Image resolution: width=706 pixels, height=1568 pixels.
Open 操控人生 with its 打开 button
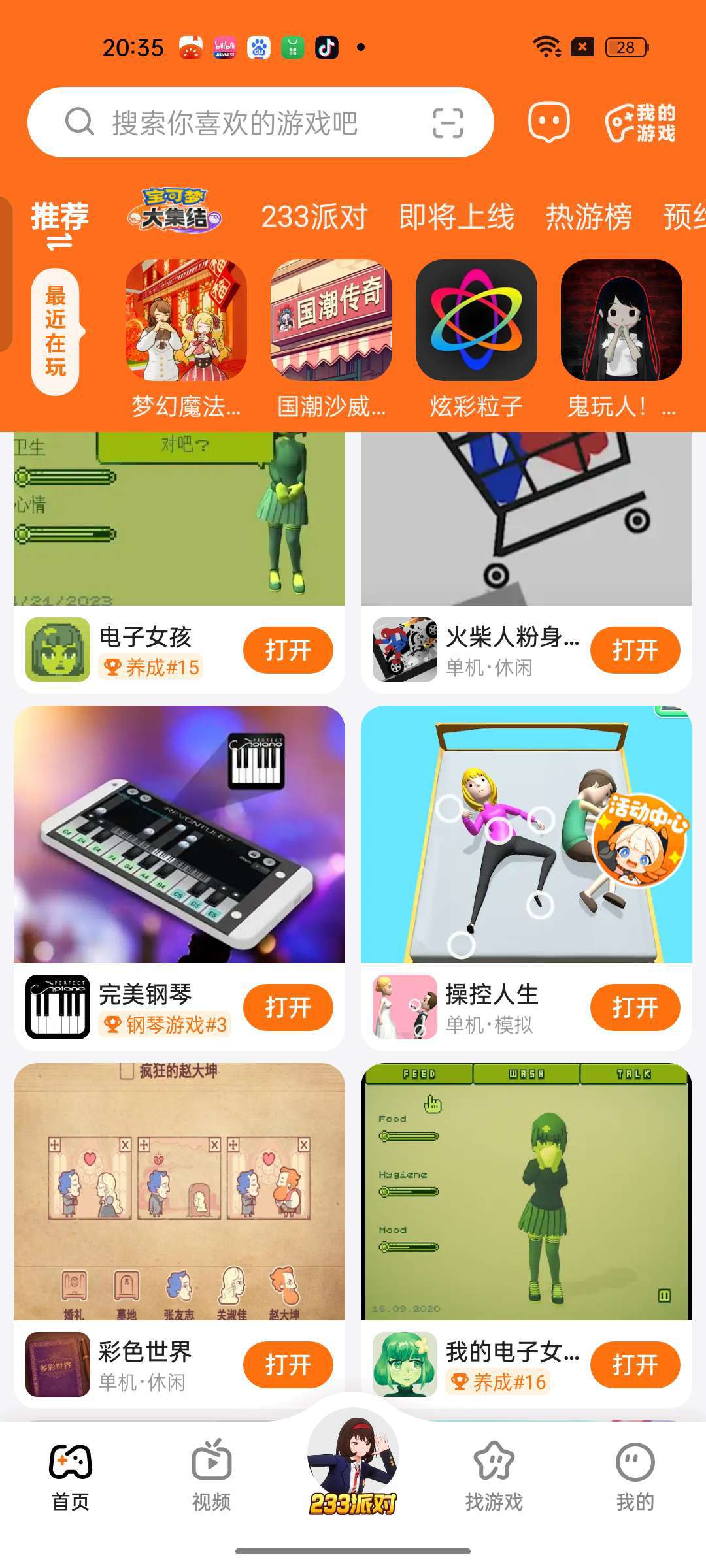coord(635,1007)
